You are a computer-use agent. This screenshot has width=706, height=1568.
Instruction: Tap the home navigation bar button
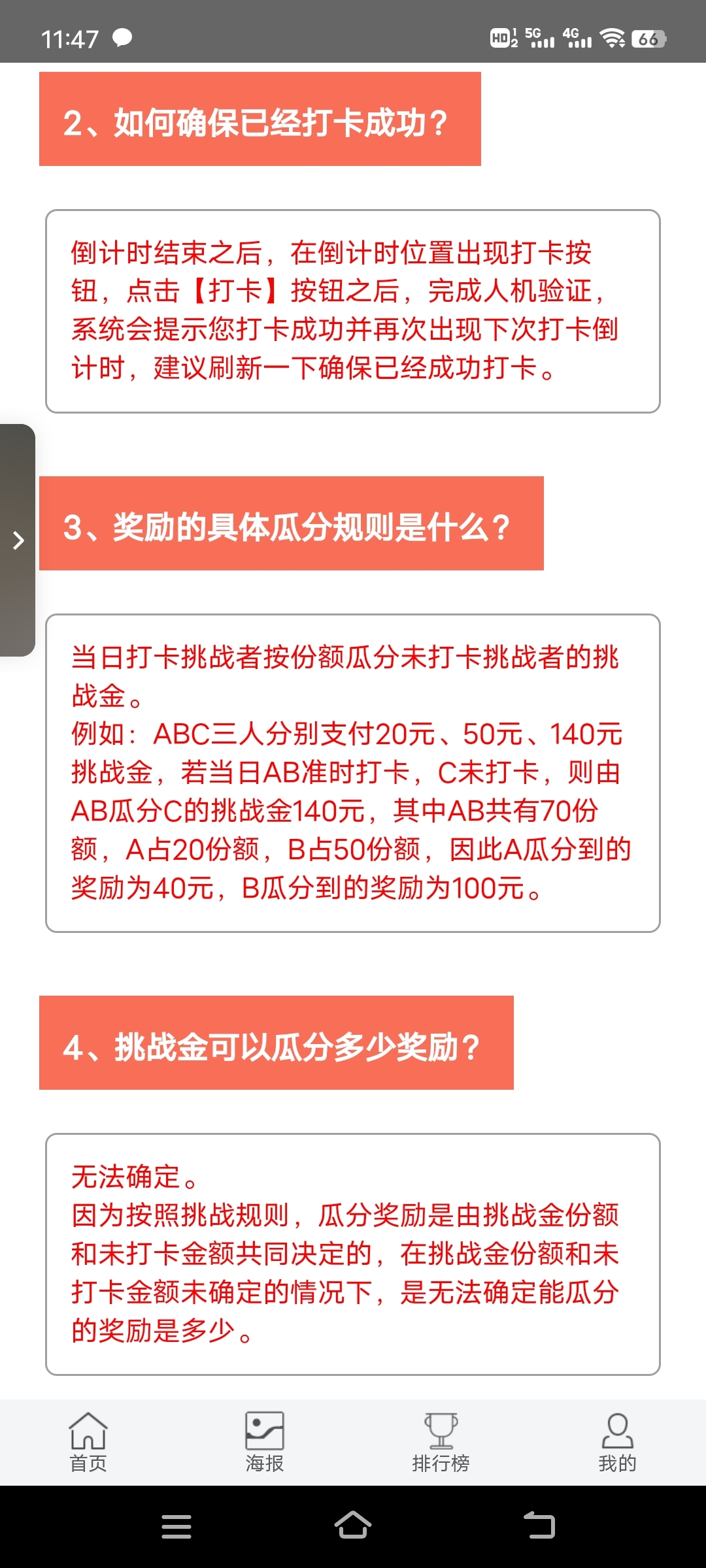353,1527
